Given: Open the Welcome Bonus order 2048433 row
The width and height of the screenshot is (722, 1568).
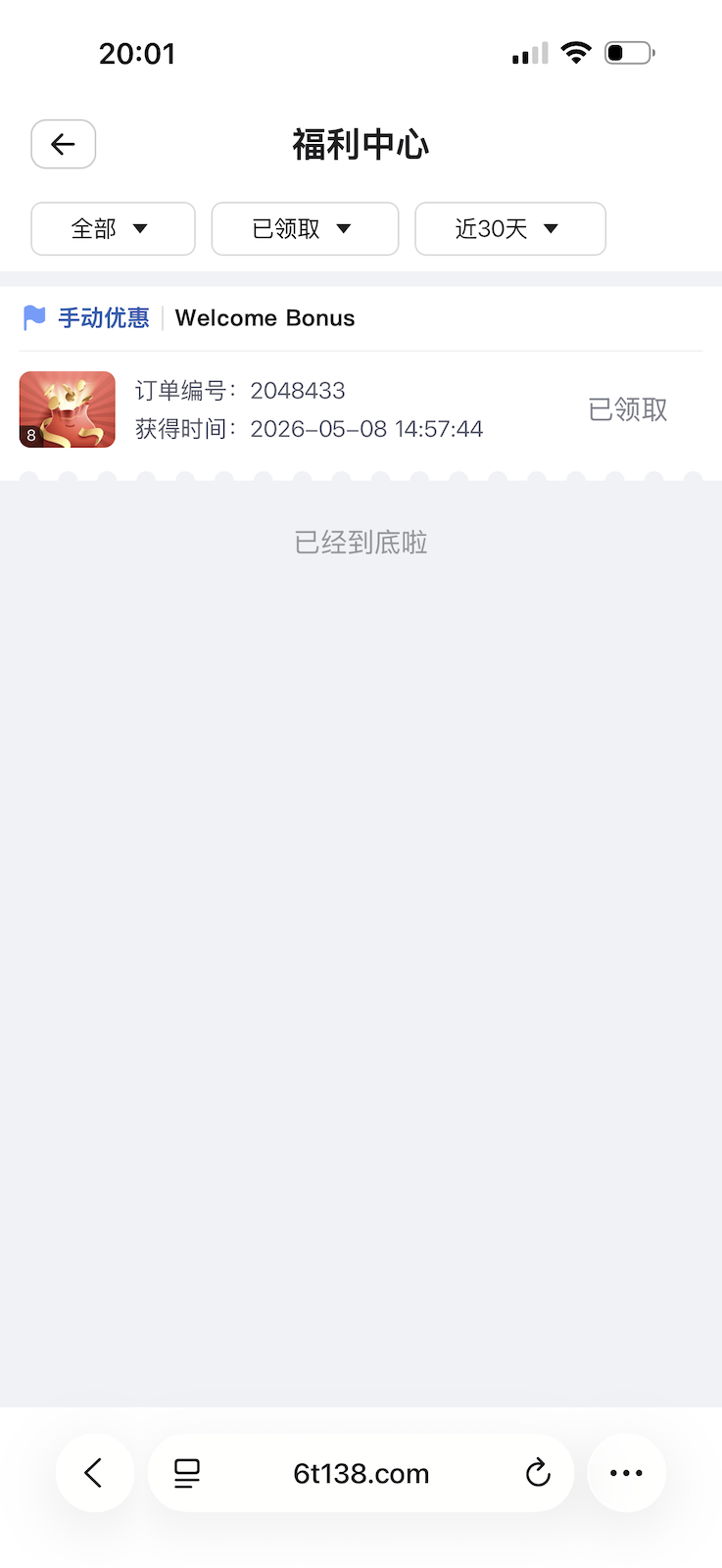Looking at the screenshot, I should 361,409.
